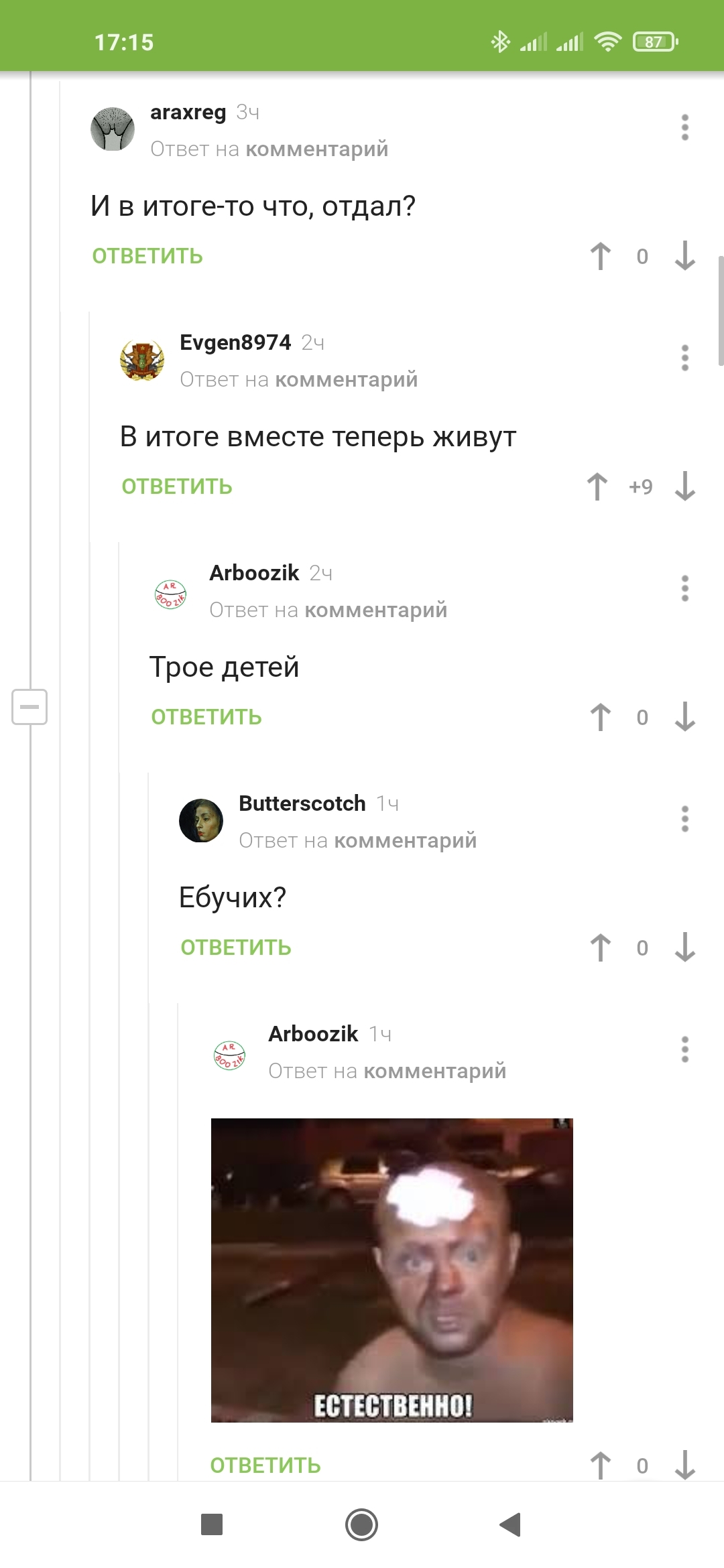Reply to Evgen8974's comment
Image resolution: width=724 pixels, height=1568 pixels.
[177, 486]
